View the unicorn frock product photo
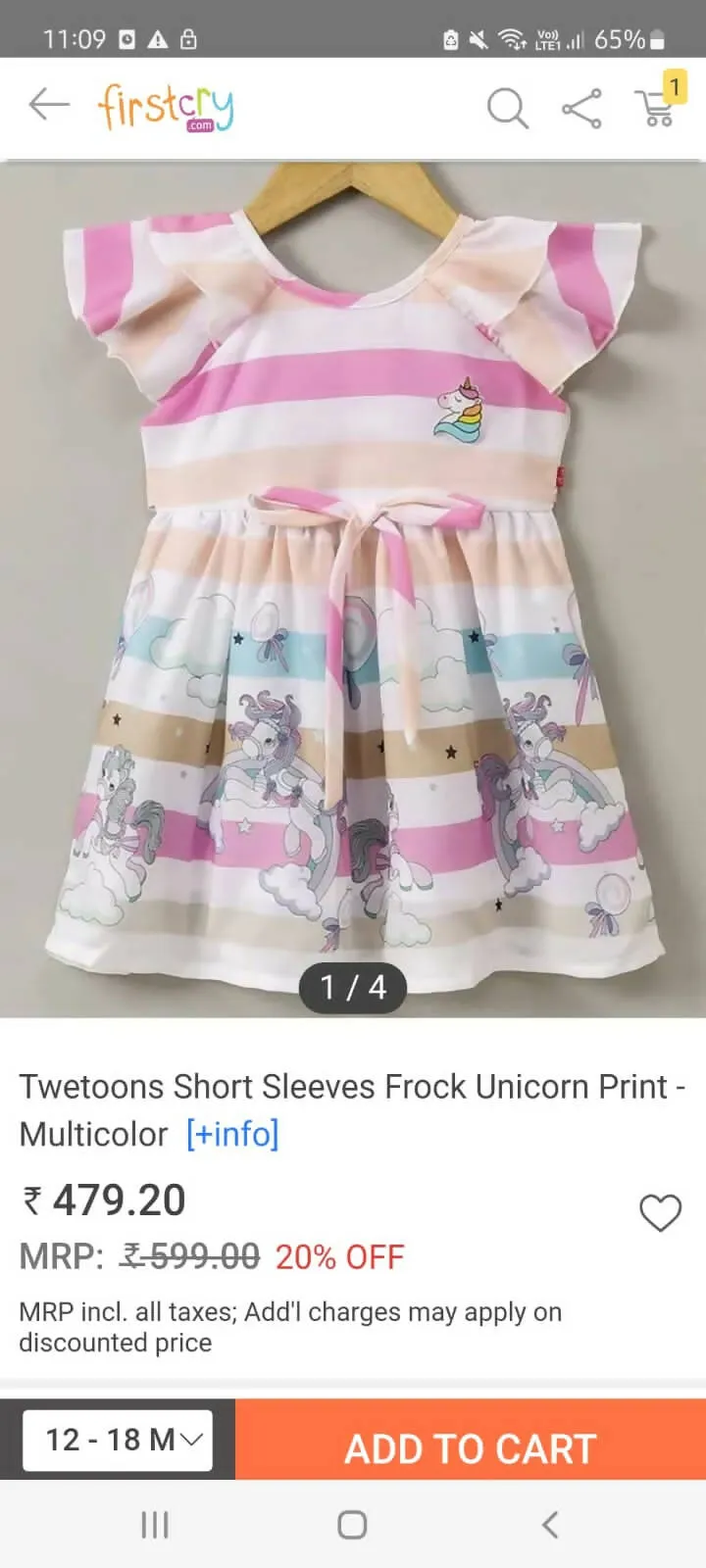This screenshot has width=706, height=1568. pos(353,588)
